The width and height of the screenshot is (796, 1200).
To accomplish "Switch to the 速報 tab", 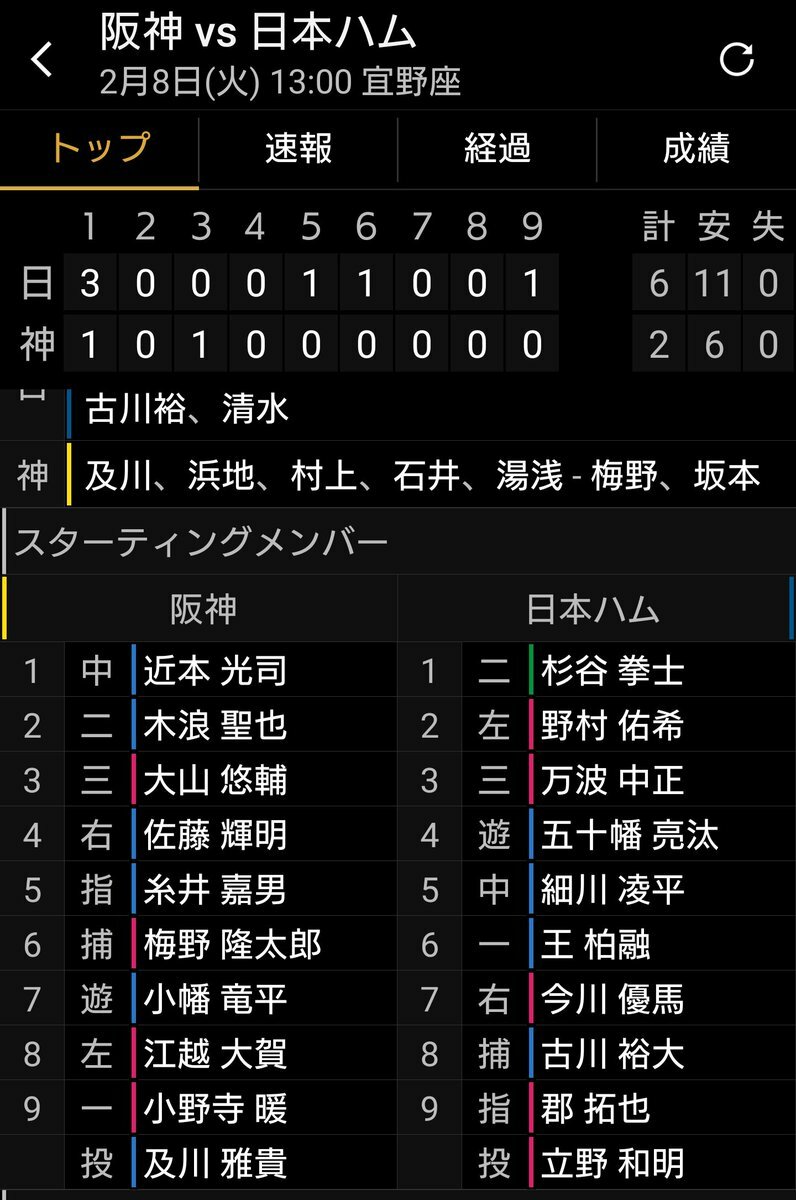I will click(298, 148).
